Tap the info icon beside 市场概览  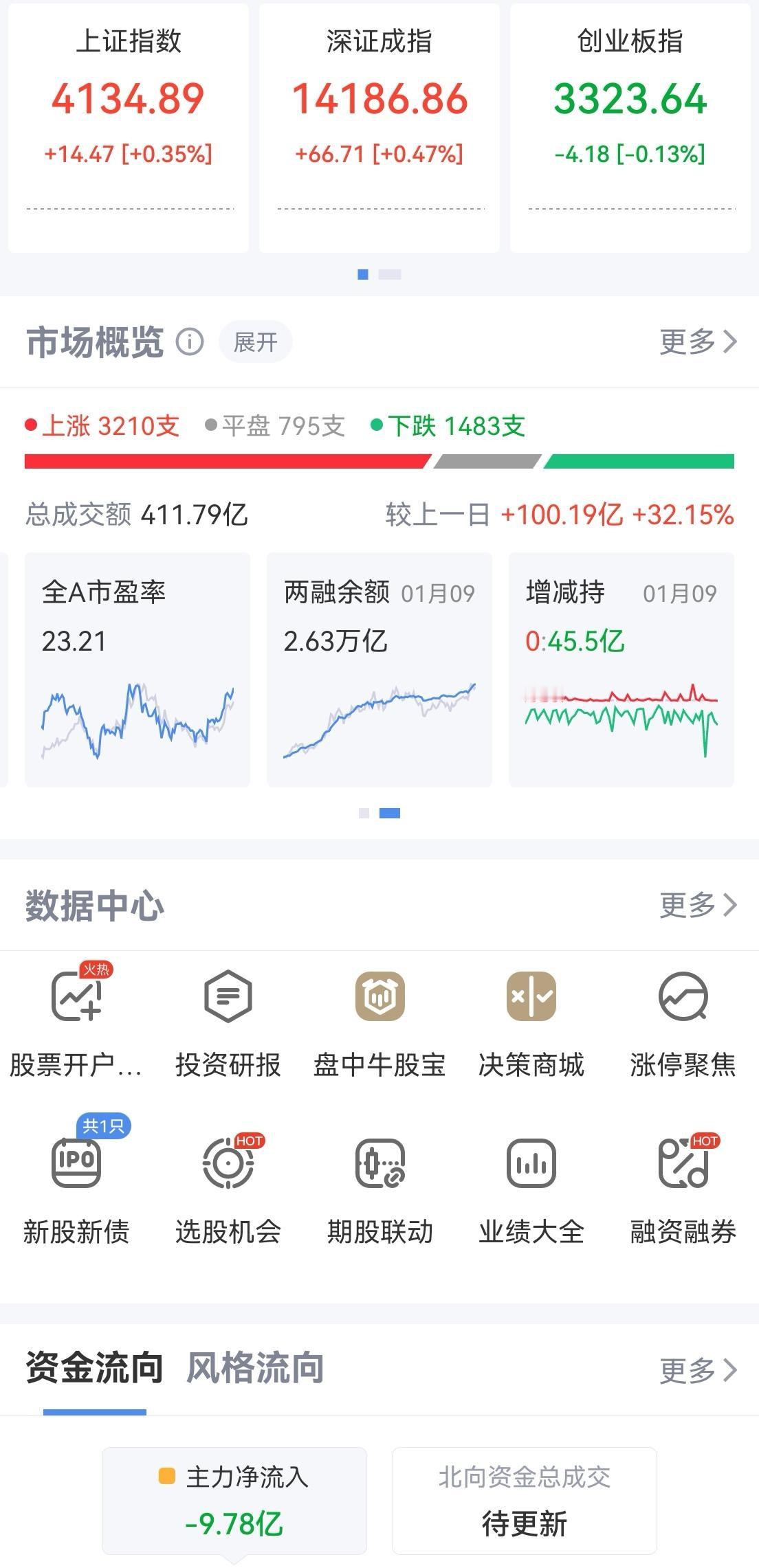[190, 341]
